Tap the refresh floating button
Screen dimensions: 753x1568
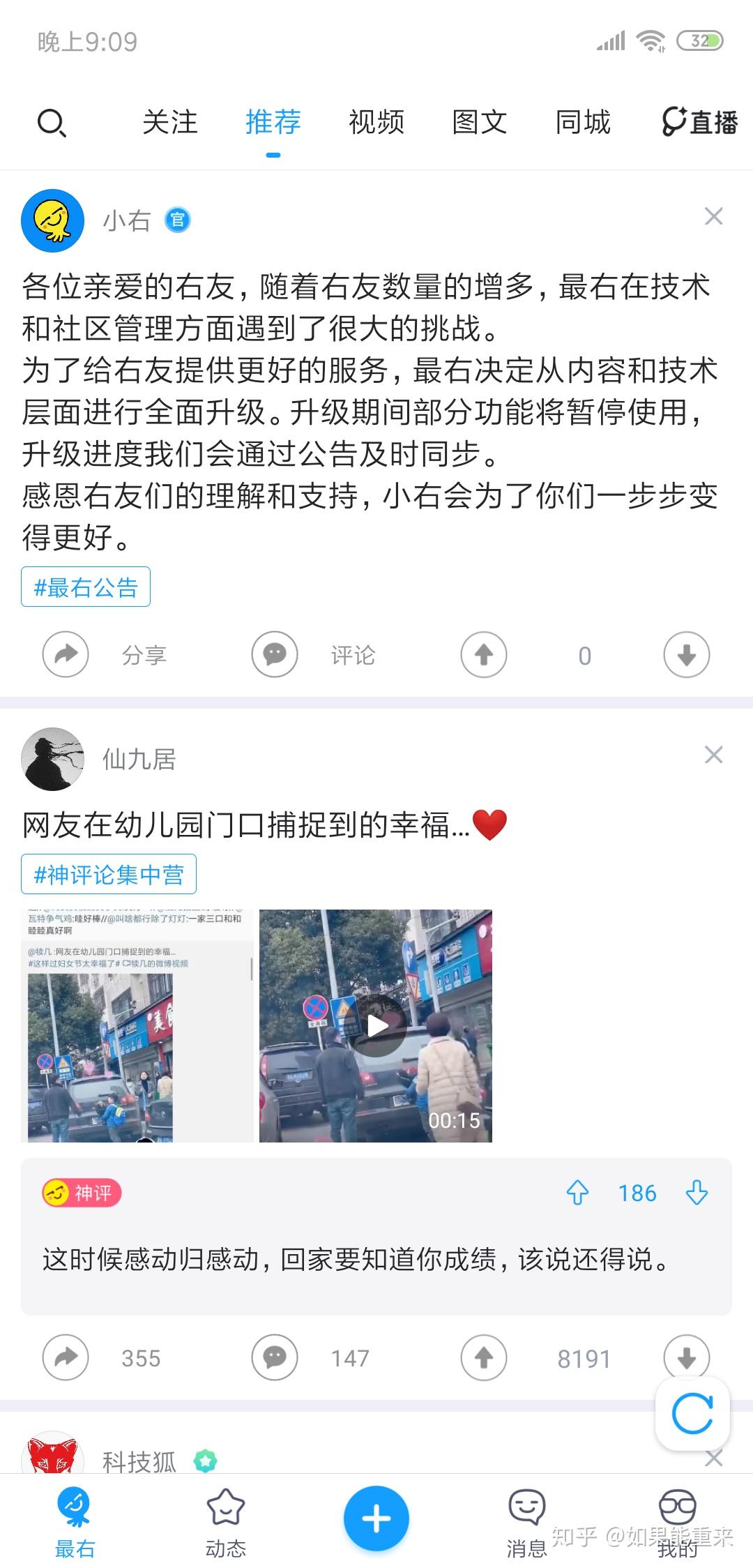(x=692, y=1411)
